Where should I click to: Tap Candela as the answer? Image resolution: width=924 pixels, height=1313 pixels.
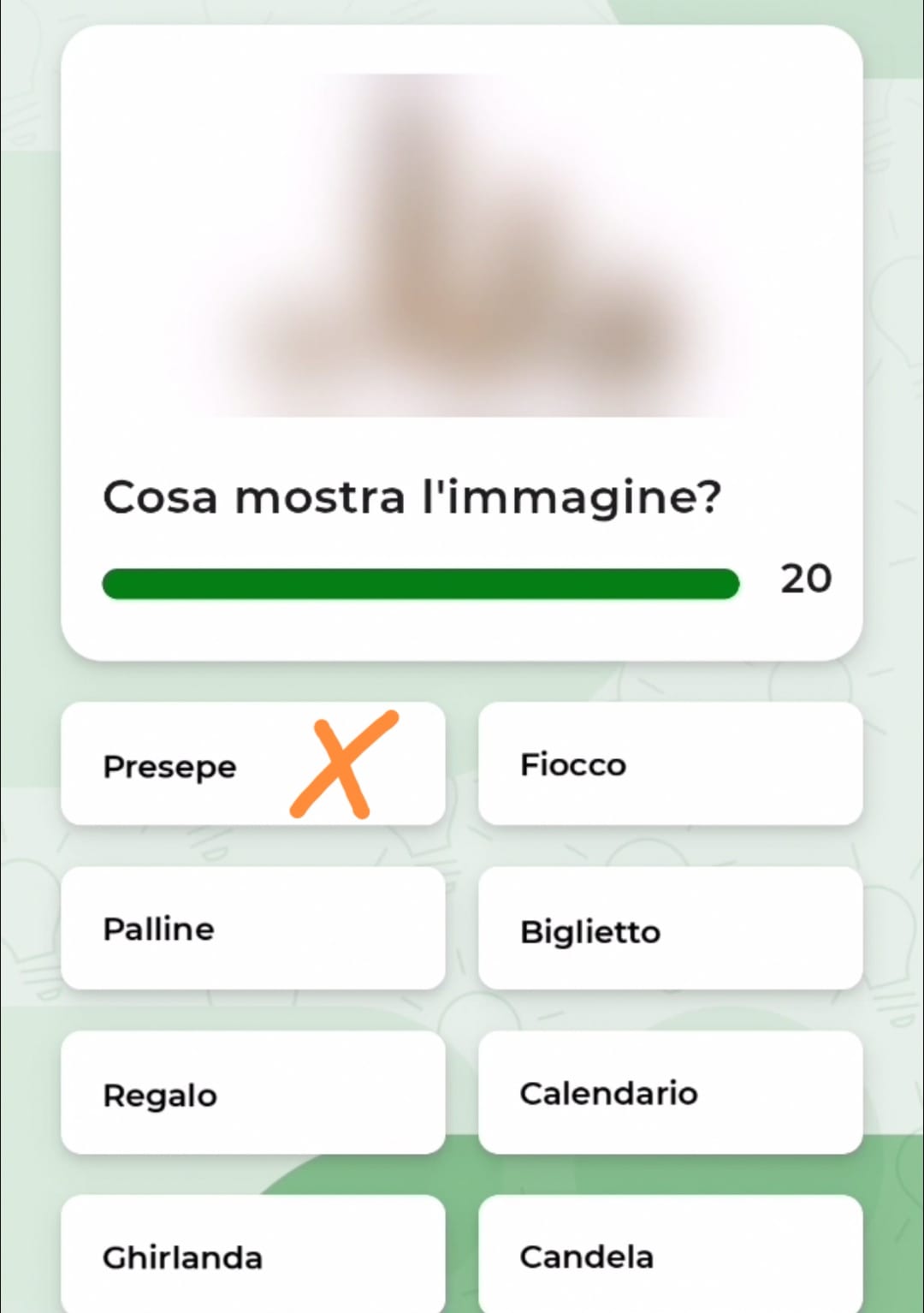pos(669,1256)
